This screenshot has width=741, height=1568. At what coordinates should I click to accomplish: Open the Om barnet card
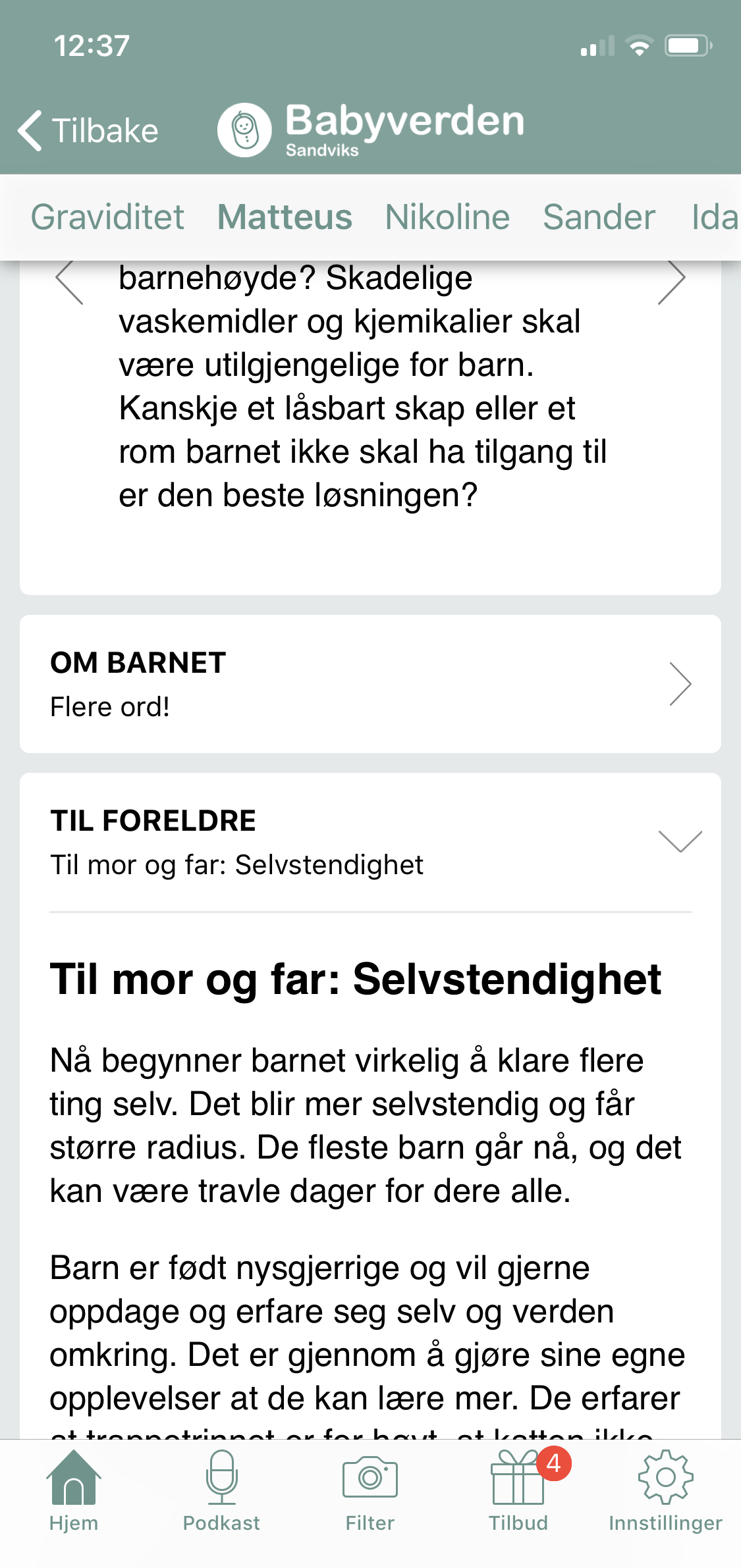coord(370,684)
